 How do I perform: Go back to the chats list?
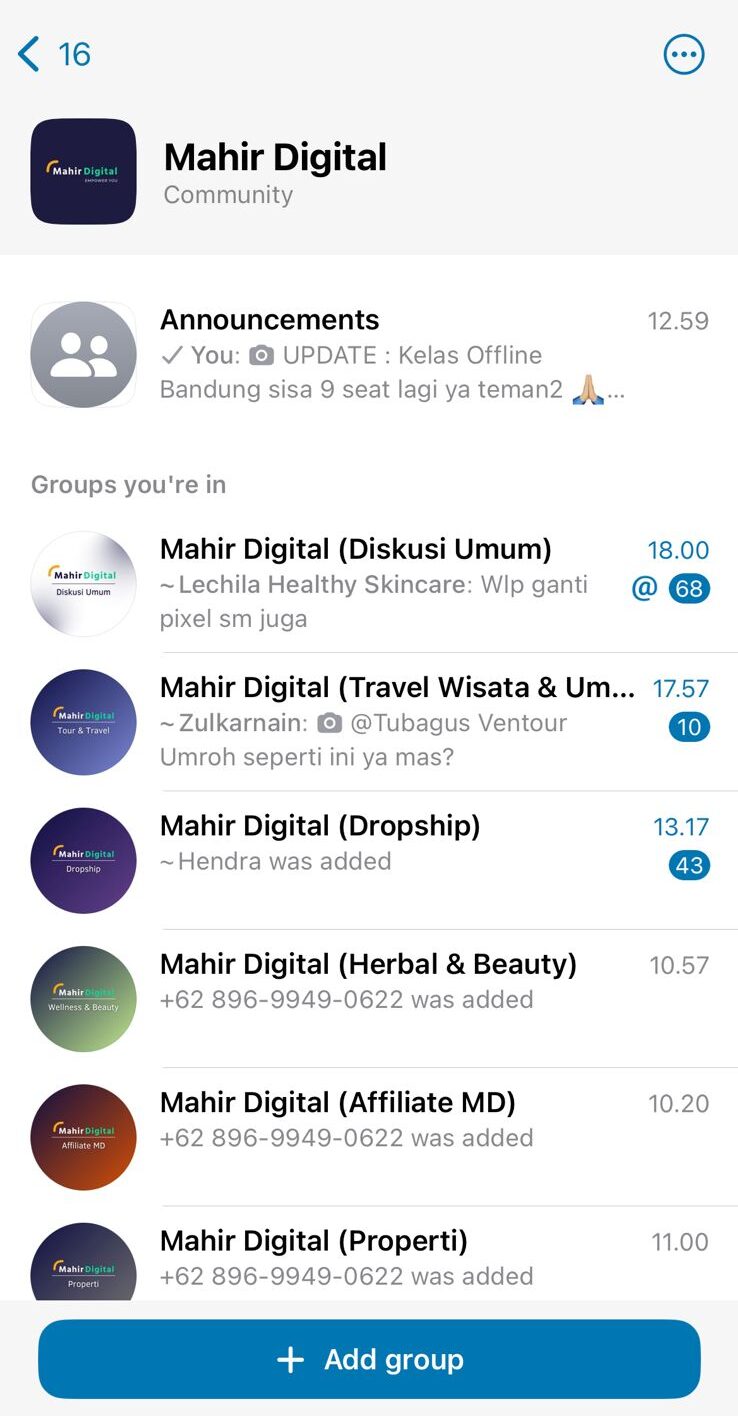click(52, 54)
